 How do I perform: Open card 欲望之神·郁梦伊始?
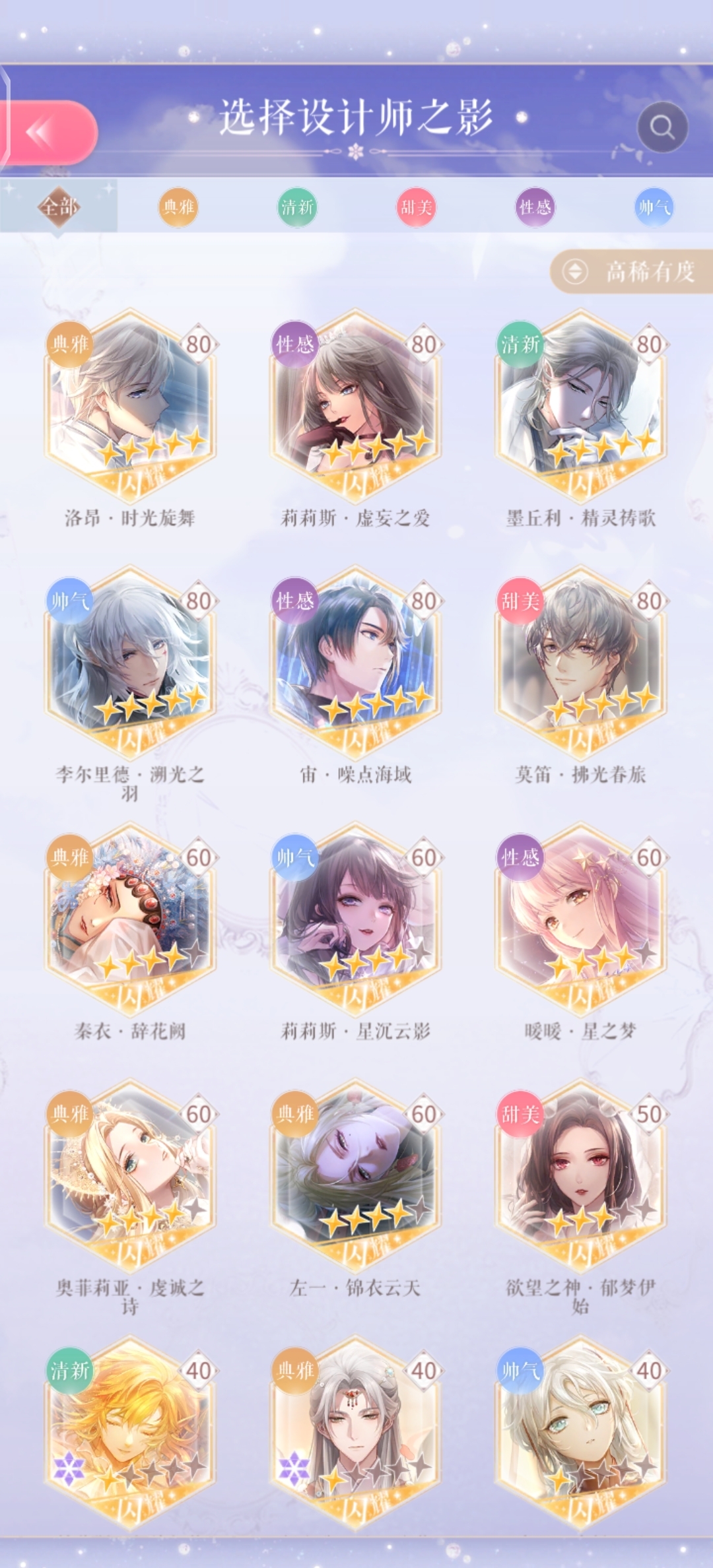pos(581,1173)
